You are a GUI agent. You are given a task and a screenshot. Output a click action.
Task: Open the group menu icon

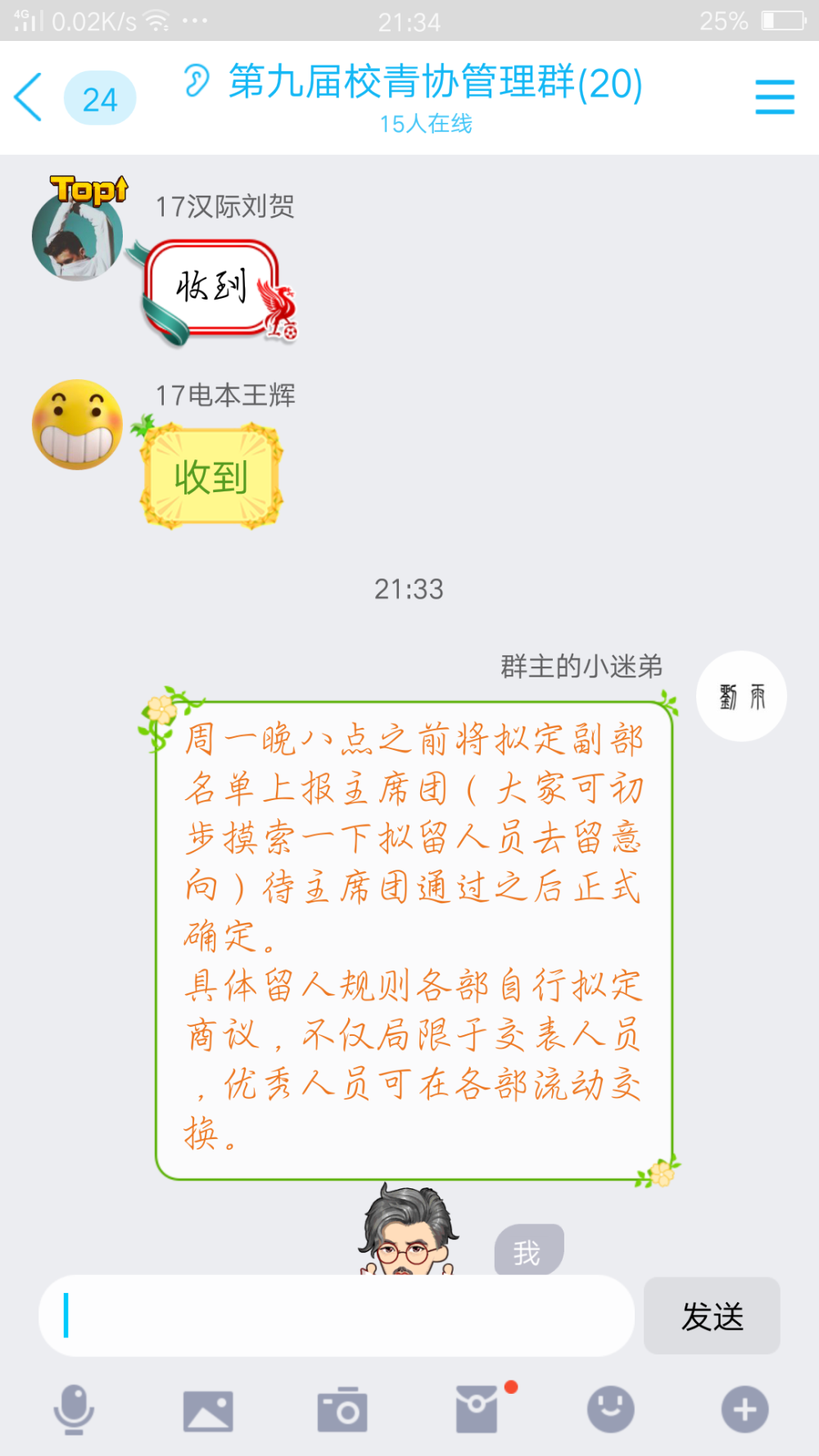[x=774, y=97]
